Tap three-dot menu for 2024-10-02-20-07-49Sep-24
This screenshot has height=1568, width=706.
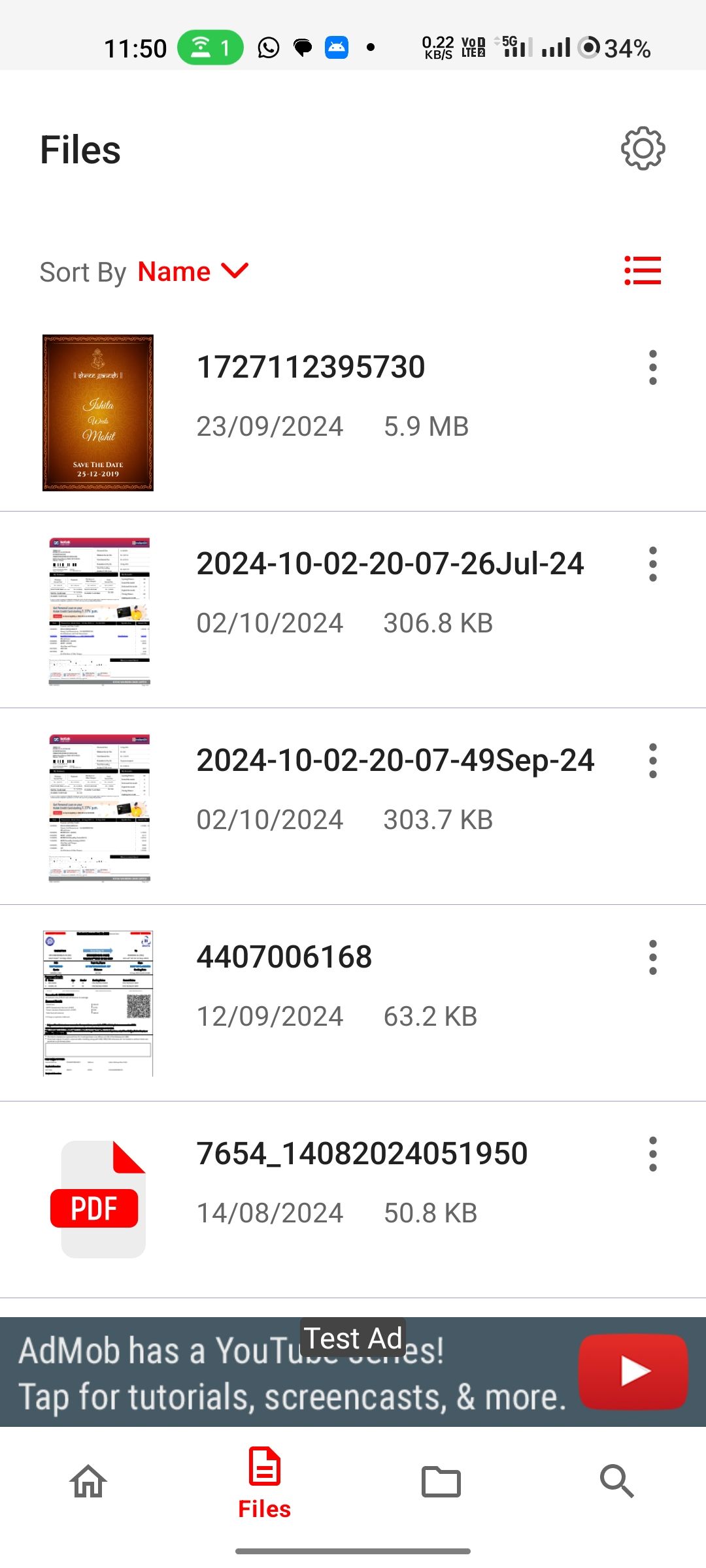click(652, 761)
